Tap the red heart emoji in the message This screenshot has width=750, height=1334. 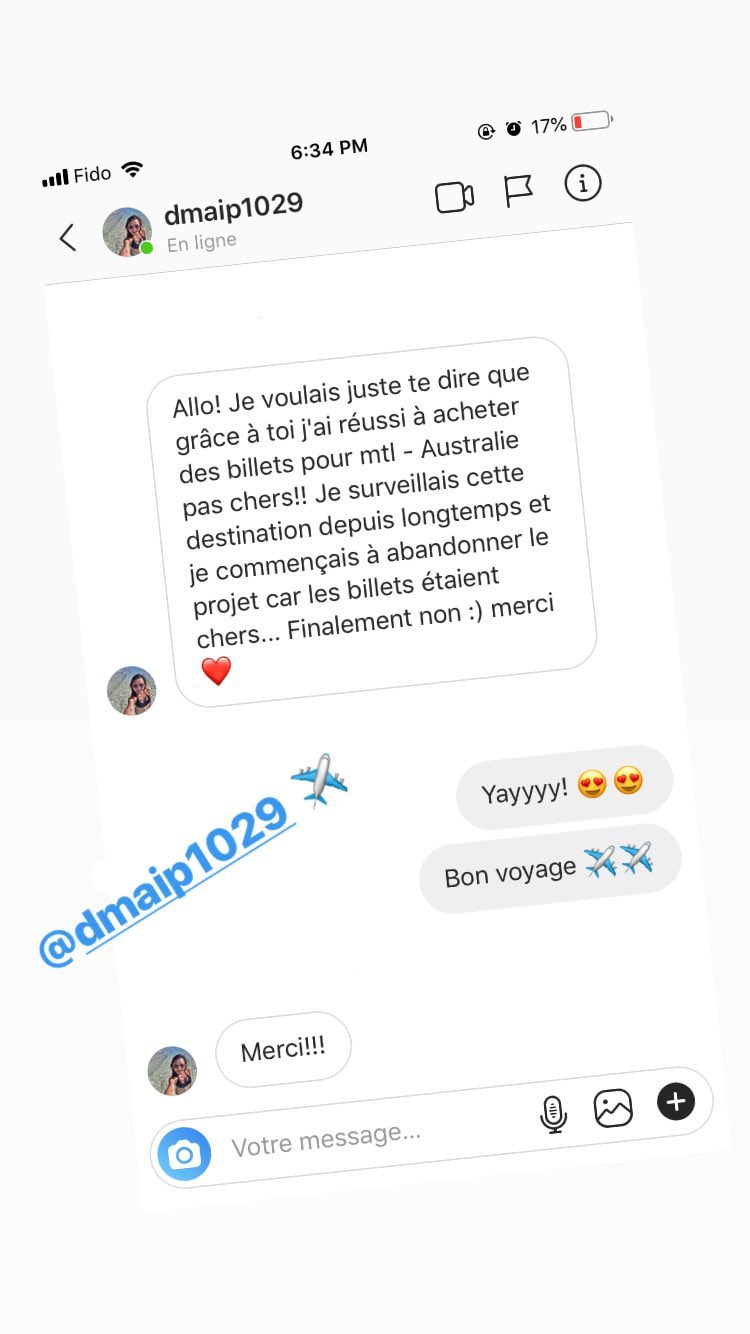click(216, 669)
